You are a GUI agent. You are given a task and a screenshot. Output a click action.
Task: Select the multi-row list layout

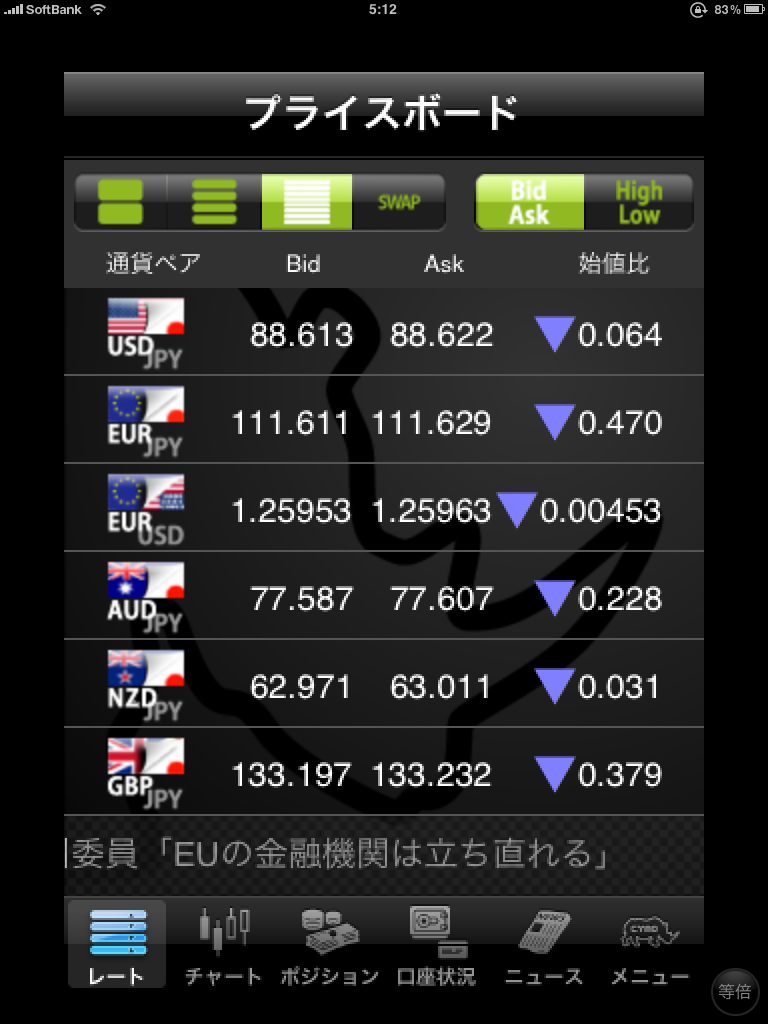point(306,203)
